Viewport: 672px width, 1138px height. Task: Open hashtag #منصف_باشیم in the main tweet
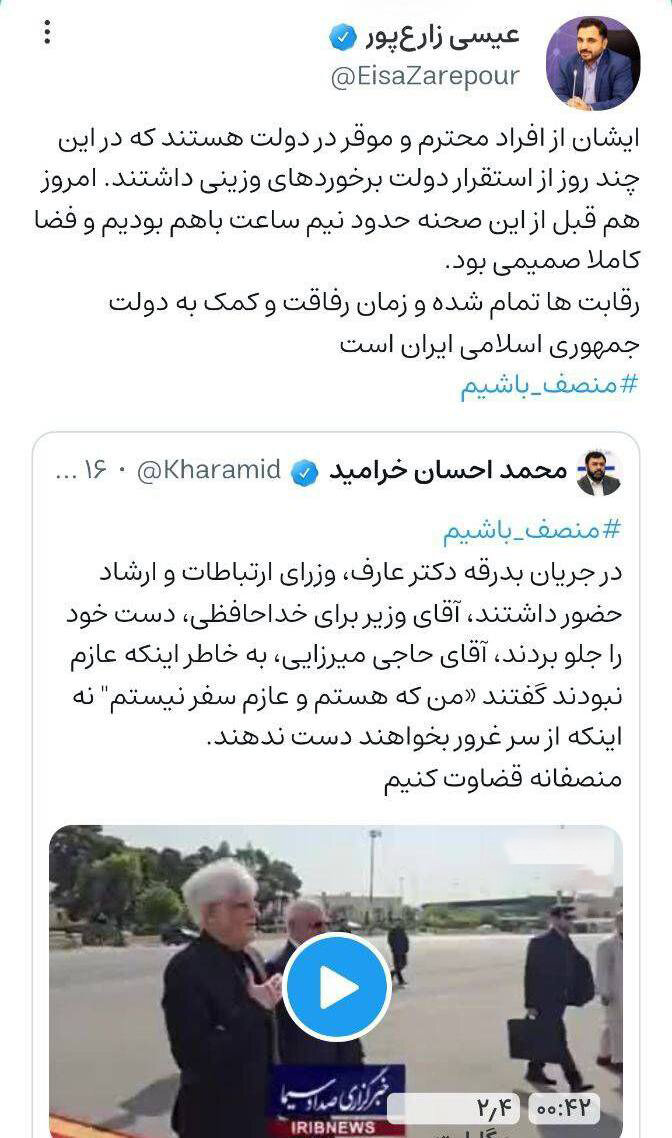point(548,386)
